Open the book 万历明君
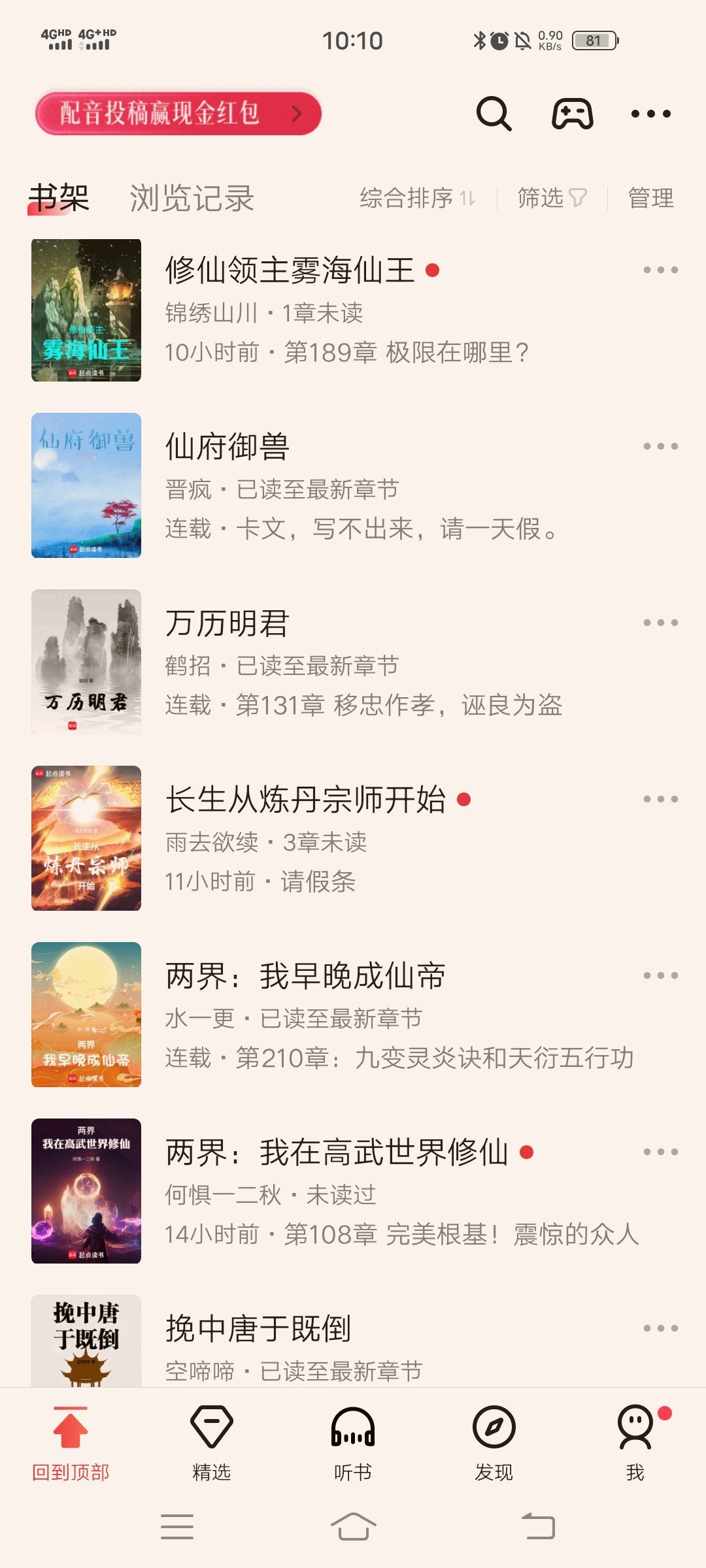 227,623
